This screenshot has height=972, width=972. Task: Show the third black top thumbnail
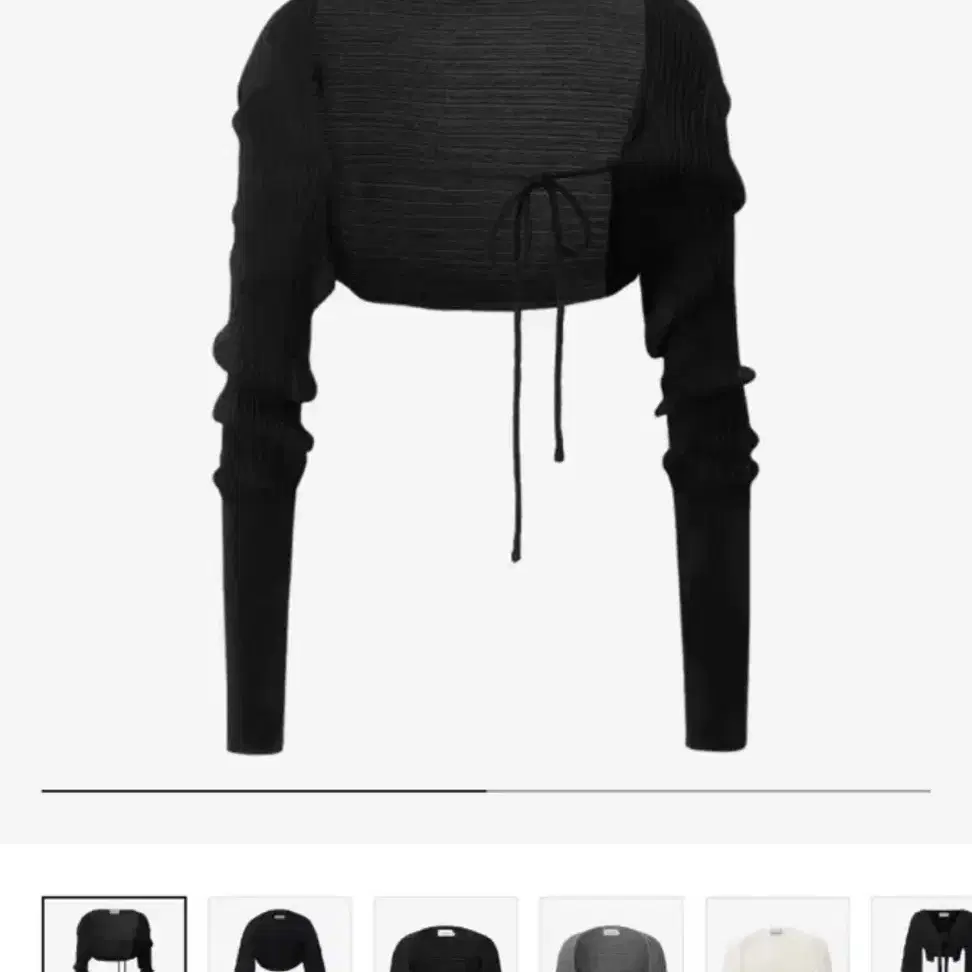(x=446, y=935)
